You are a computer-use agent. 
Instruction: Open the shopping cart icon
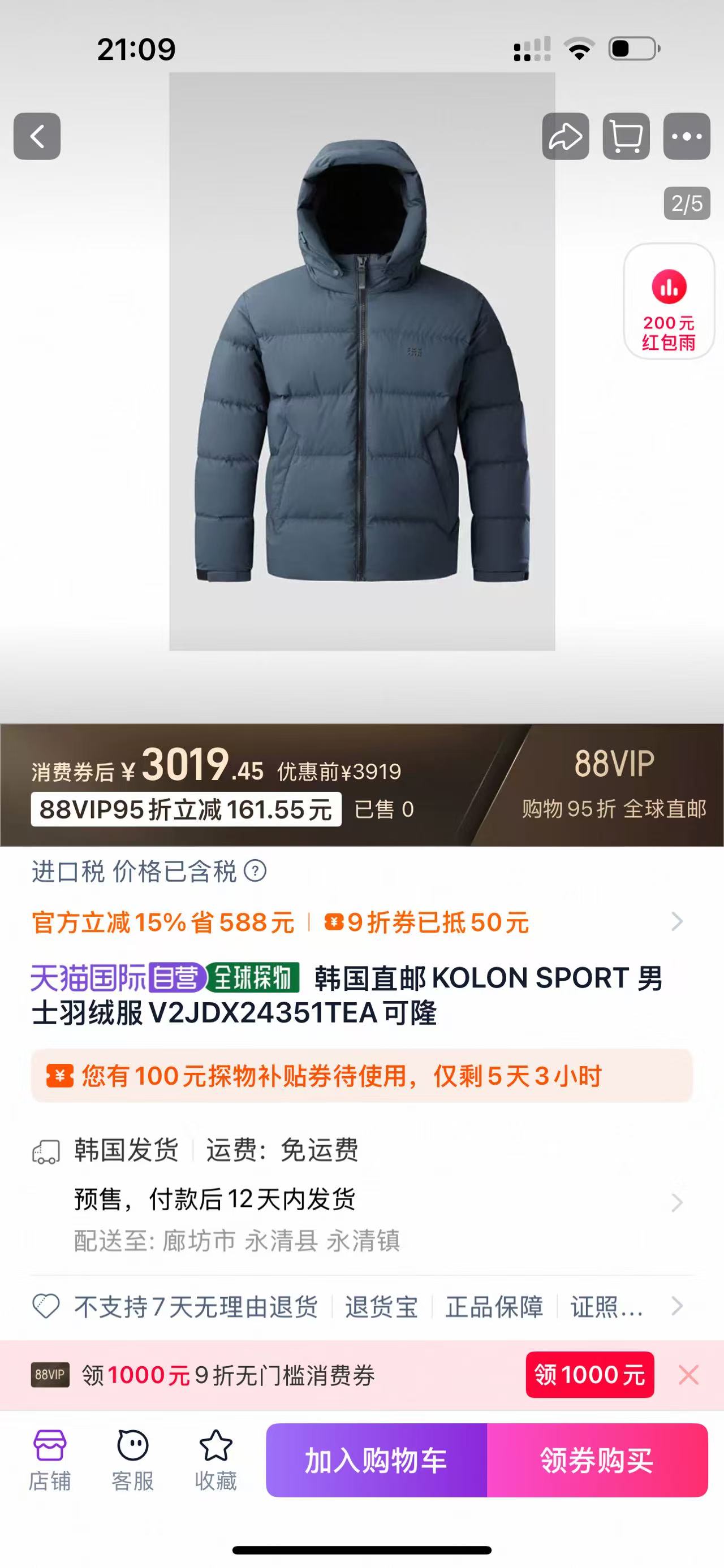click(x=626, y=136)
